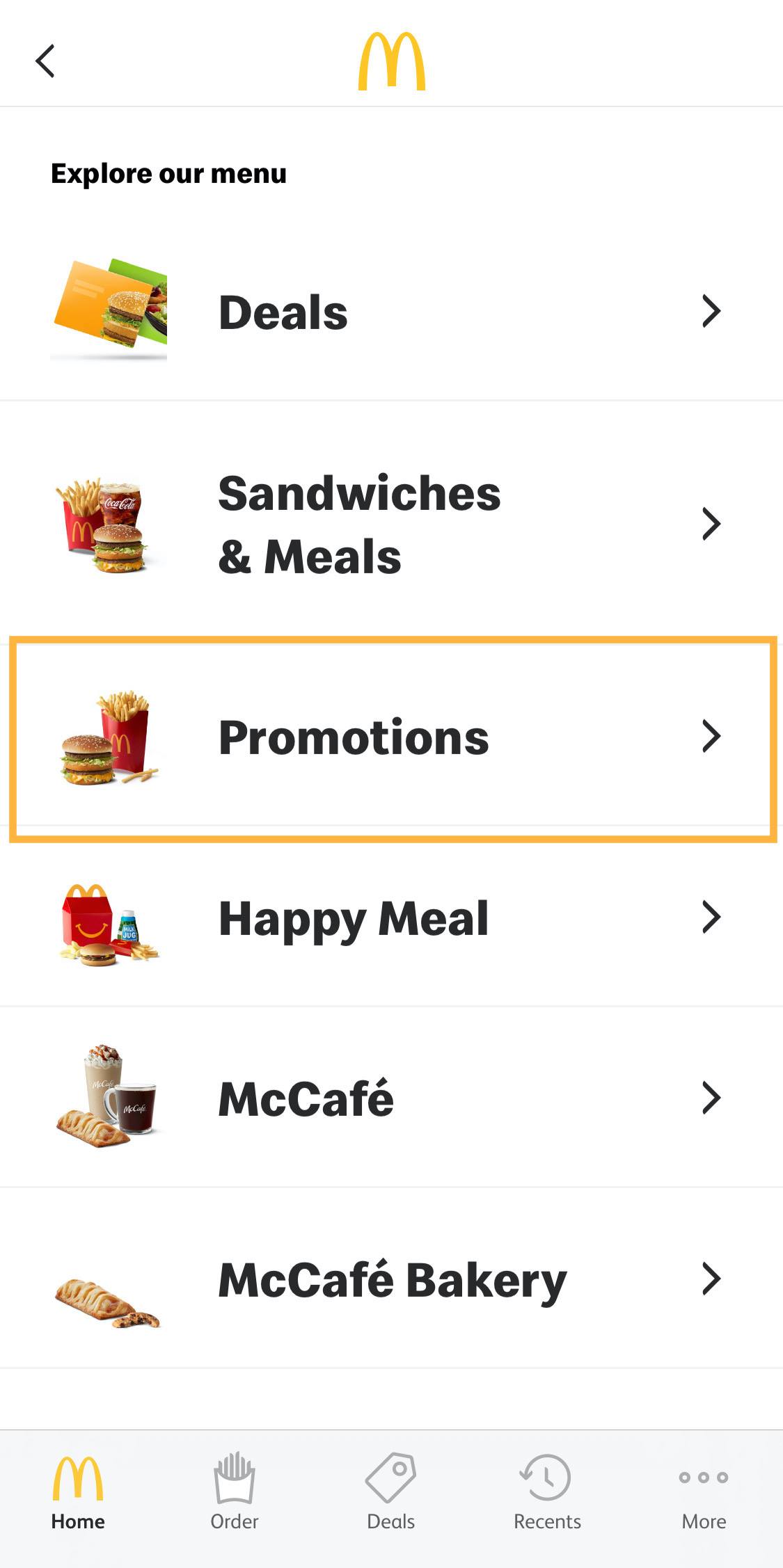
Task: Select the Promotions category
Action: coord(391,737)
